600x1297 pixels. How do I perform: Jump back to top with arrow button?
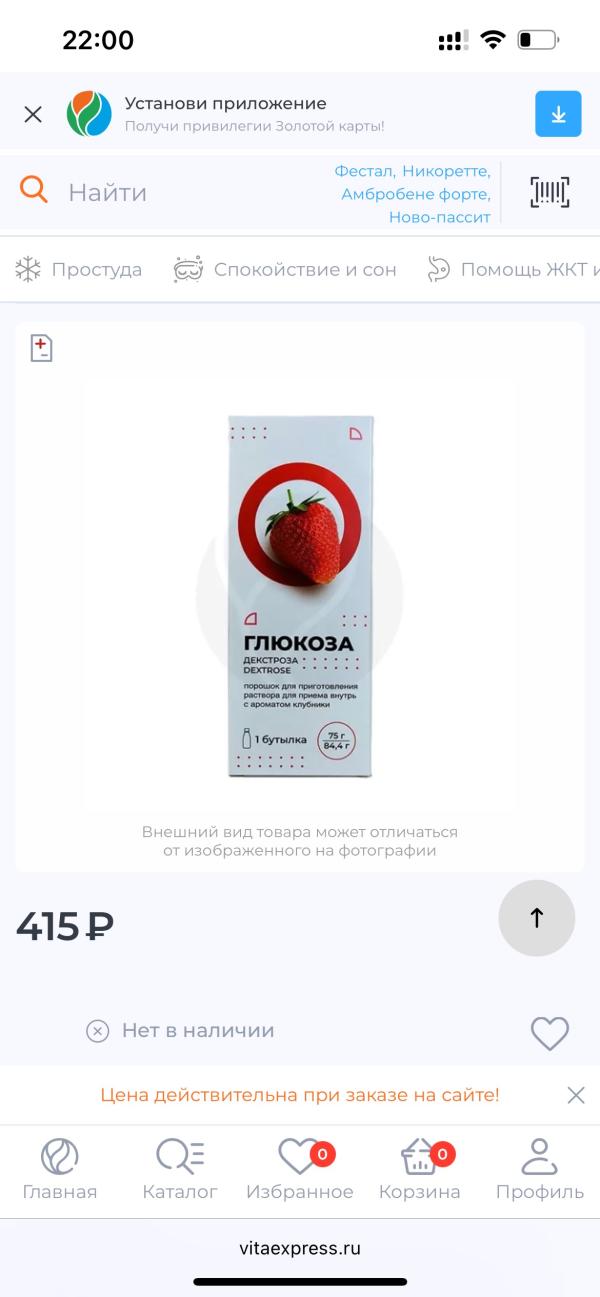537,918
